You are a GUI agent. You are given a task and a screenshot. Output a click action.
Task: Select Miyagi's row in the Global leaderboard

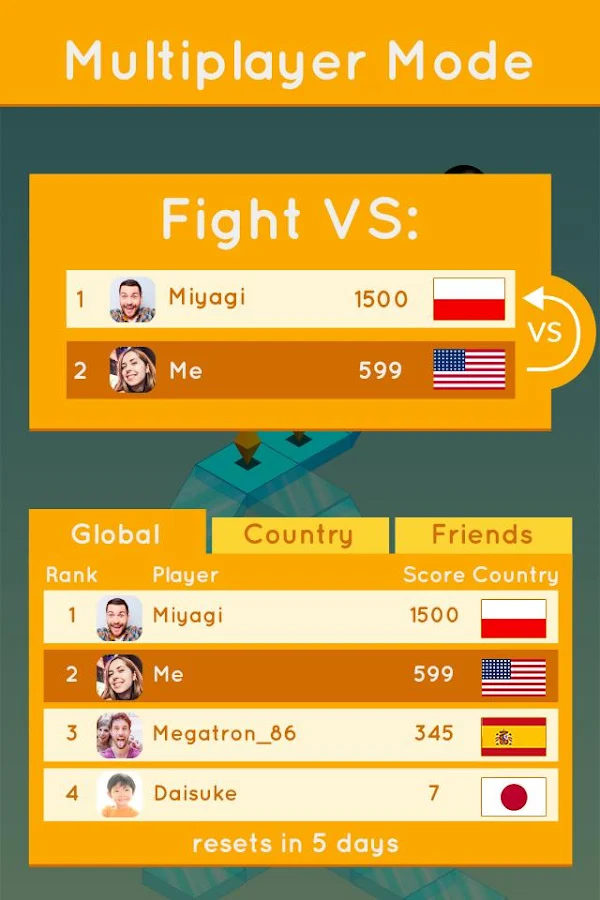pos(300,616)
